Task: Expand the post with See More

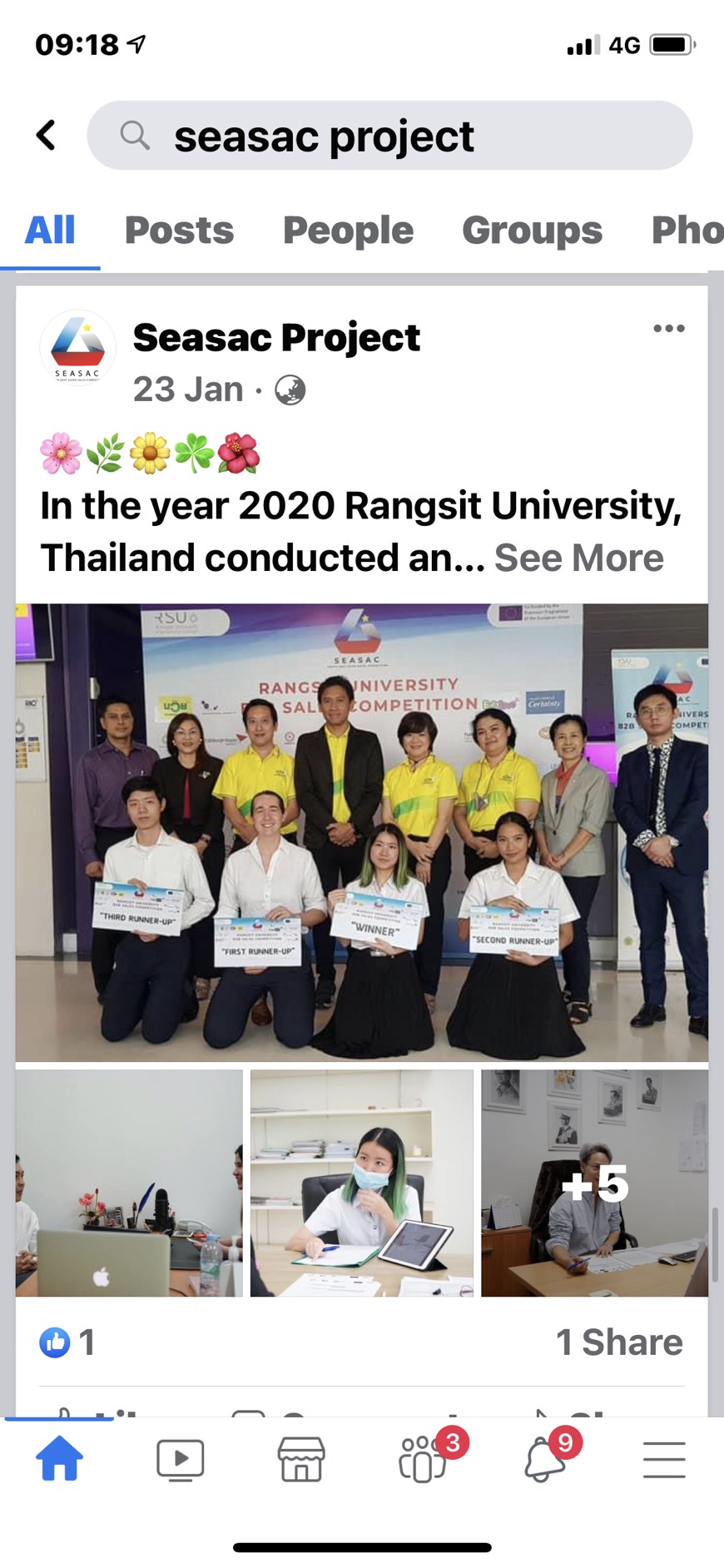Action: (x=579, y=558)
